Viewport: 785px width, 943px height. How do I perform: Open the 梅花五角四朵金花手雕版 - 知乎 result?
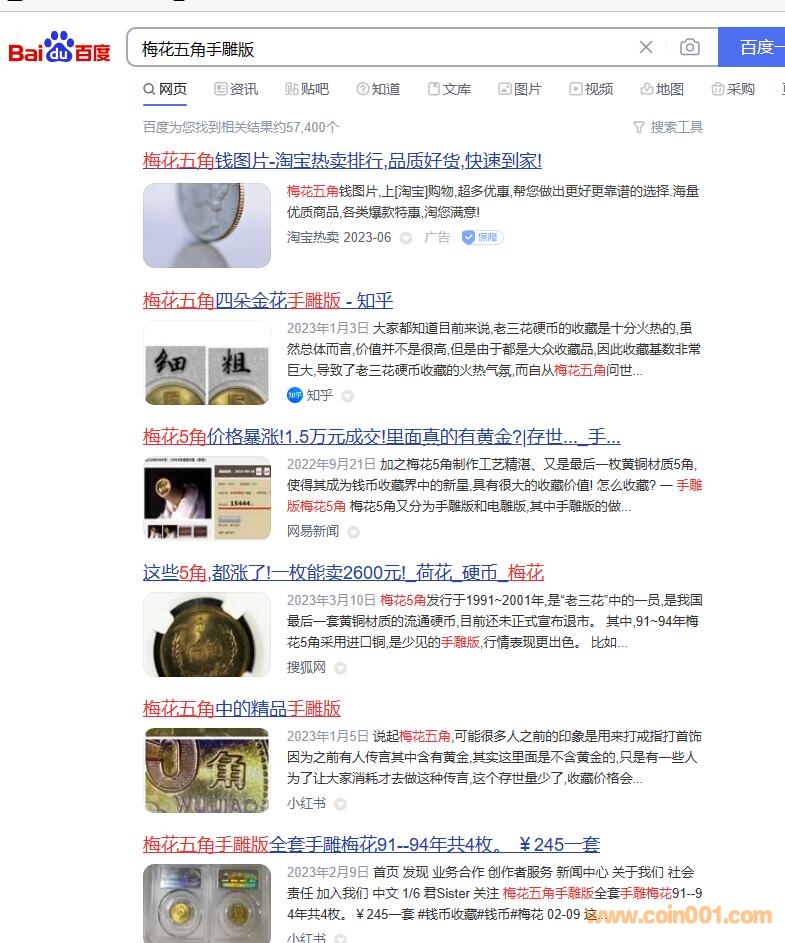(268, 300)
